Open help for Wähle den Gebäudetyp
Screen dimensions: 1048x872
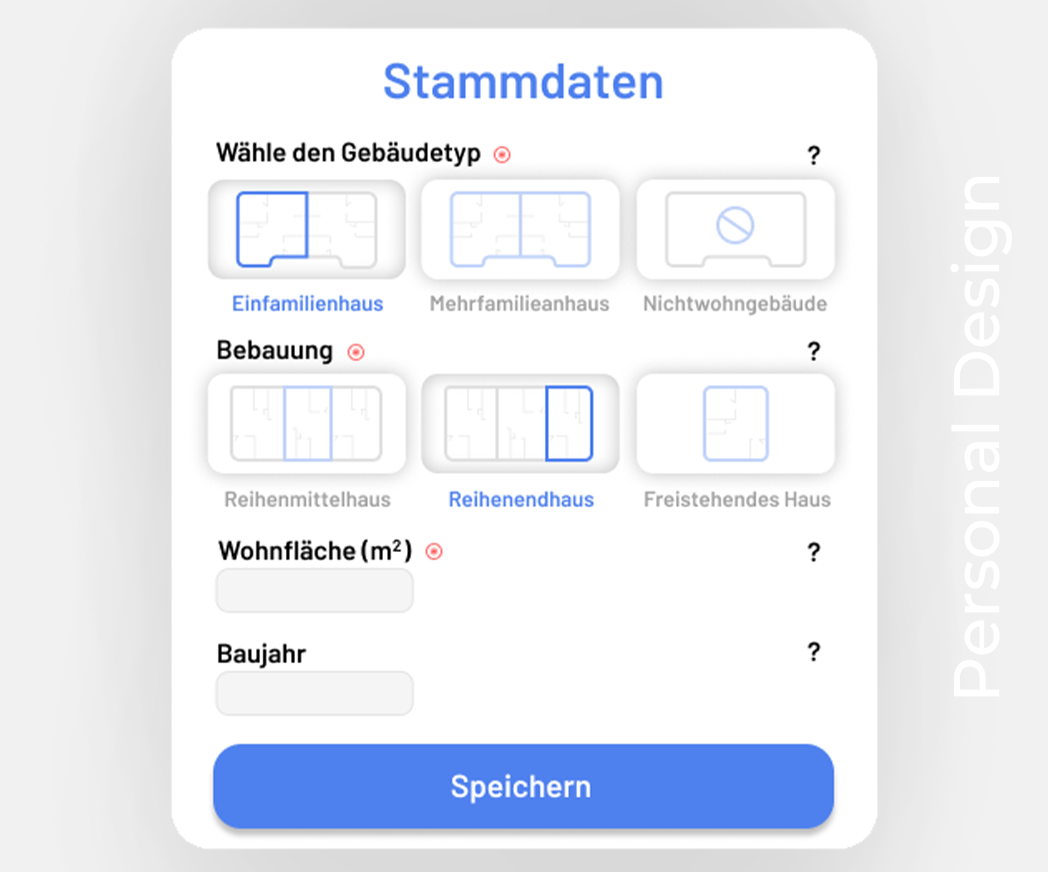[813, 156]
